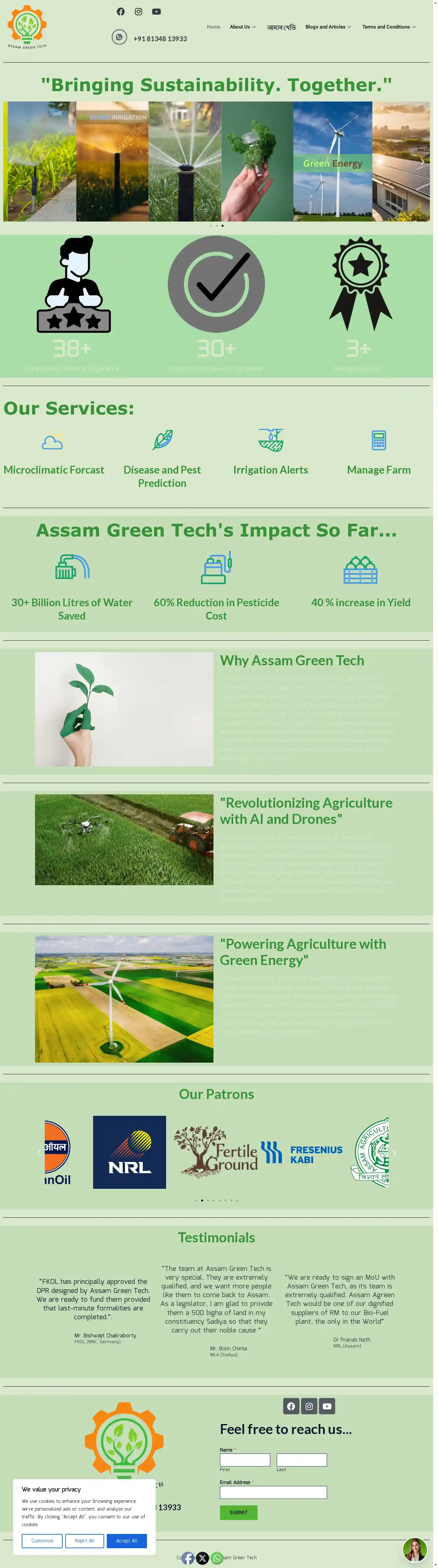Show next patron logos in carousel
438x1568 pixels.
coord(394,1152)
